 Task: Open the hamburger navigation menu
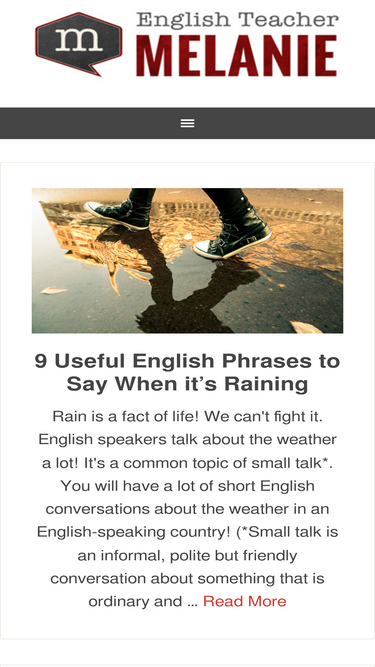pyautogui.click(x=188, y=123)
